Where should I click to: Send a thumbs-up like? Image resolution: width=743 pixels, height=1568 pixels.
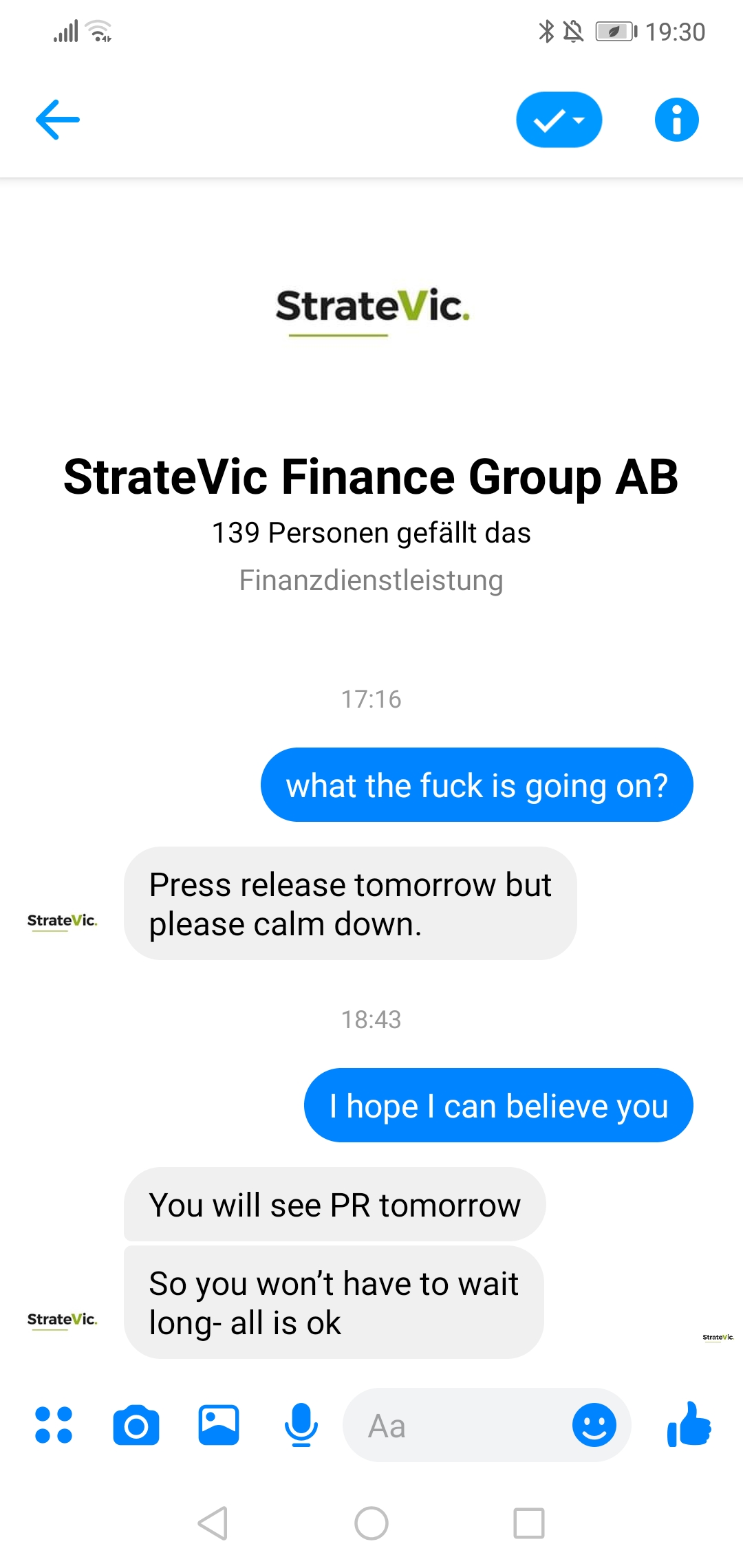tap(689, 1424)
